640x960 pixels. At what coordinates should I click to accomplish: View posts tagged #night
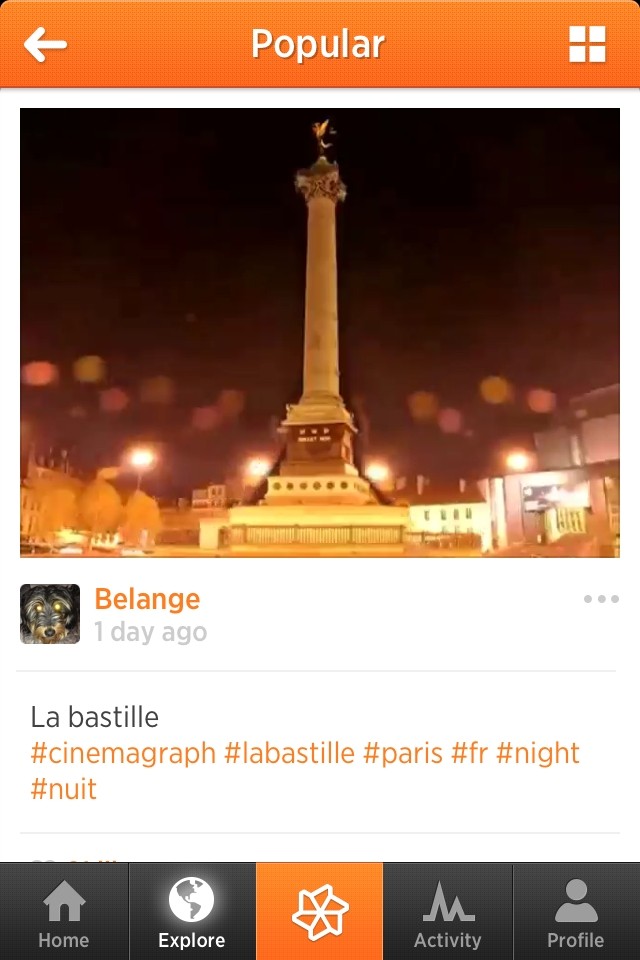[x=538, y=753]
